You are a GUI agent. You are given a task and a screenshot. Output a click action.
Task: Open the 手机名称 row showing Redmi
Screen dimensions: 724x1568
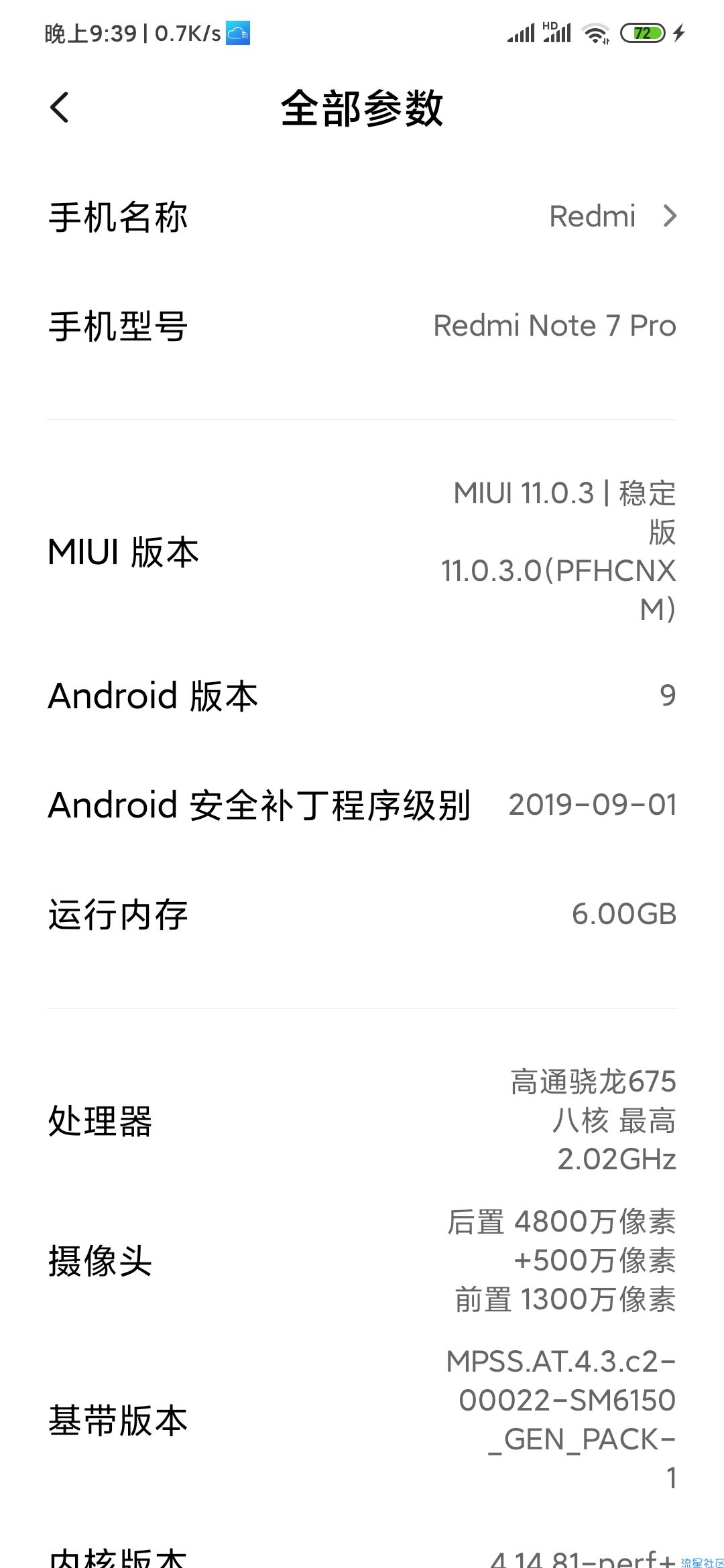362,217
